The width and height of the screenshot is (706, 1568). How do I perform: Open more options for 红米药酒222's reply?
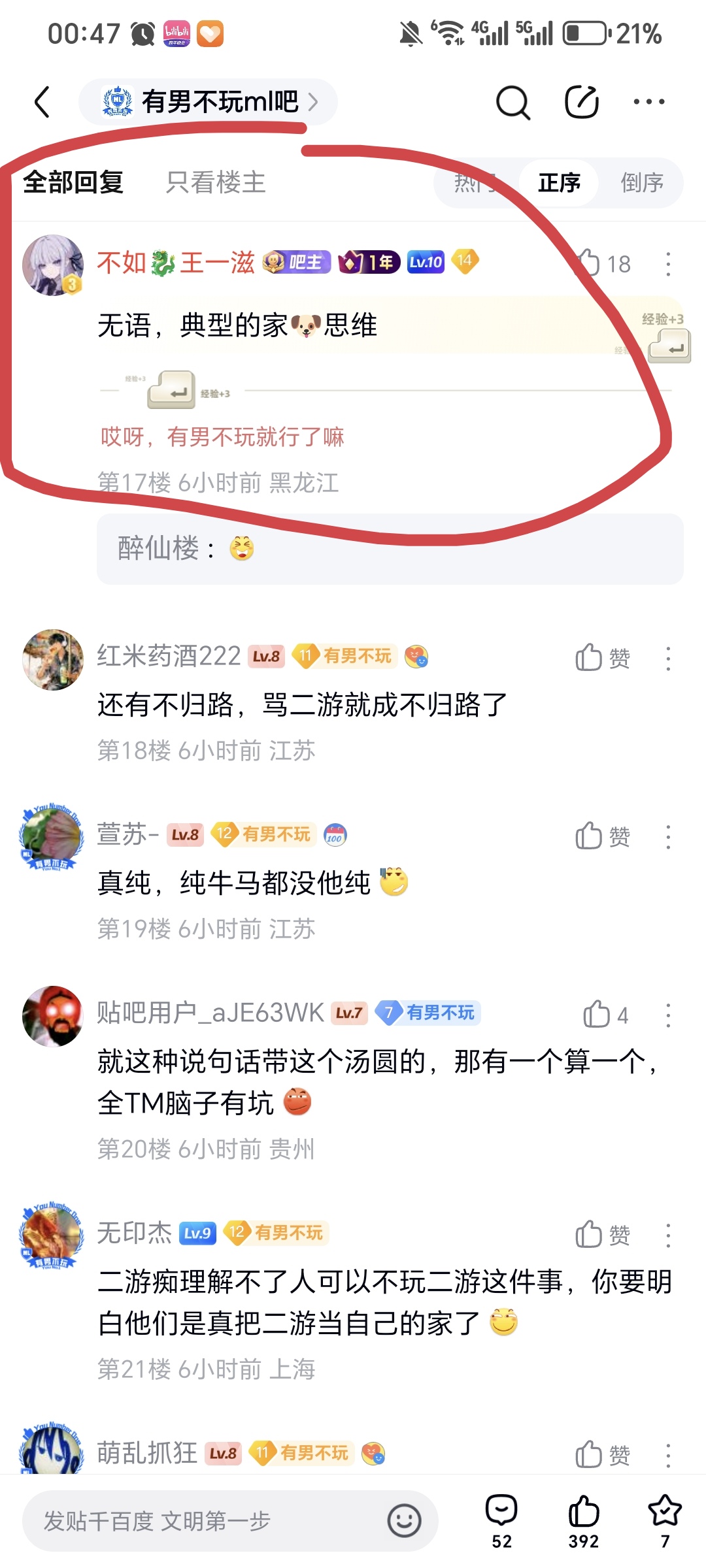tap(667, 659)
